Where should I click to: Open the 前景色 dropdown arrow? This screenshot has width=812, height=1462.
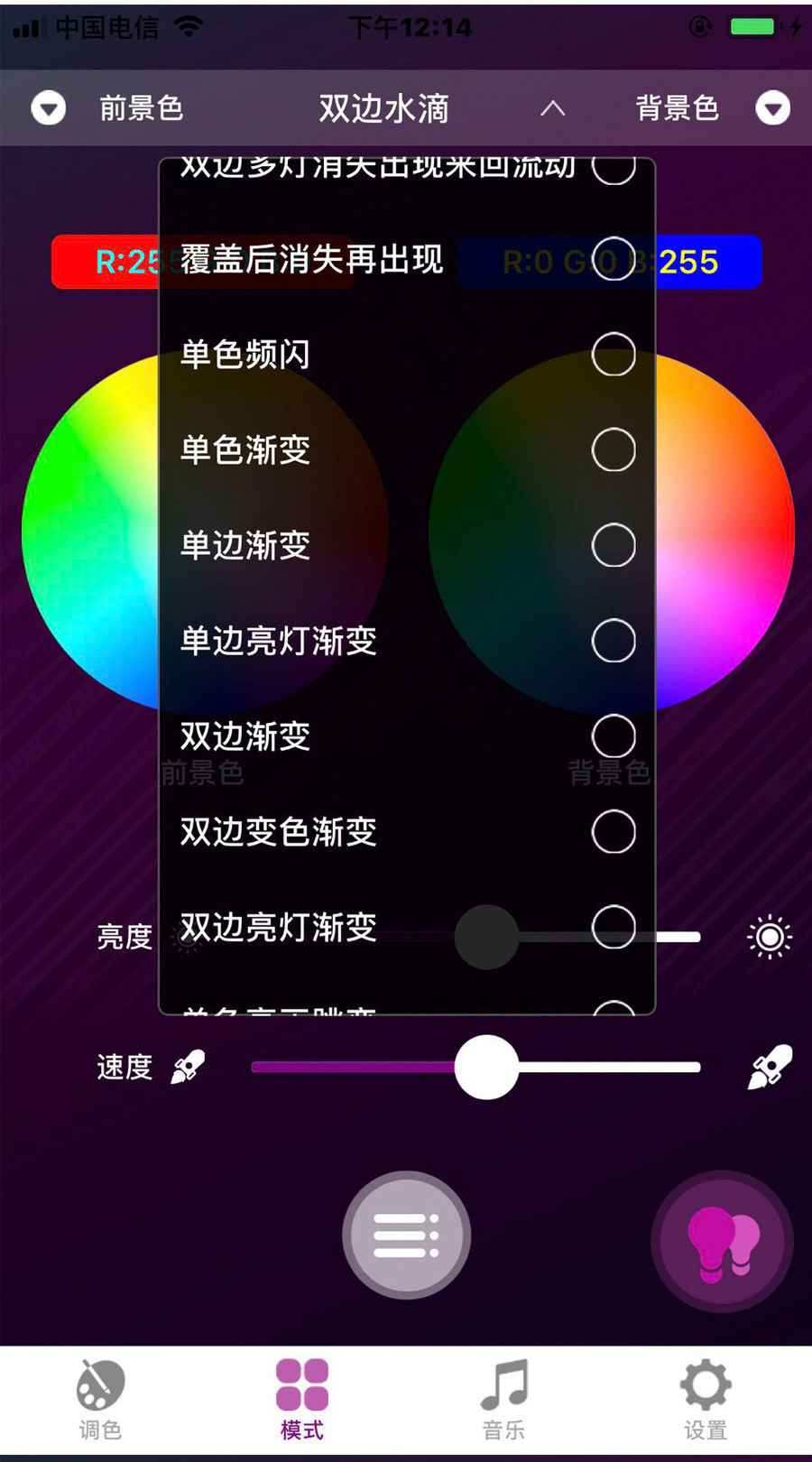pyautogui.click(x=49, y=108)
